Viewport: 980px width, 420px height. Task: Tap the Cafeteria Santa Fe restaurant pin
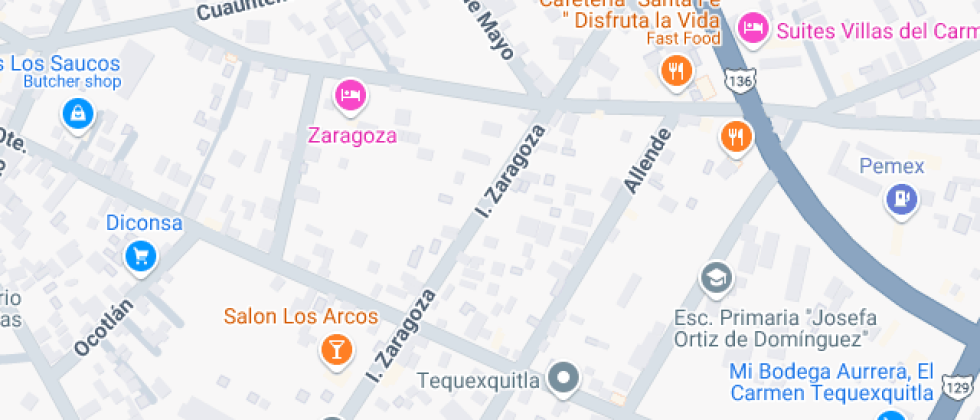pos(677,70)
